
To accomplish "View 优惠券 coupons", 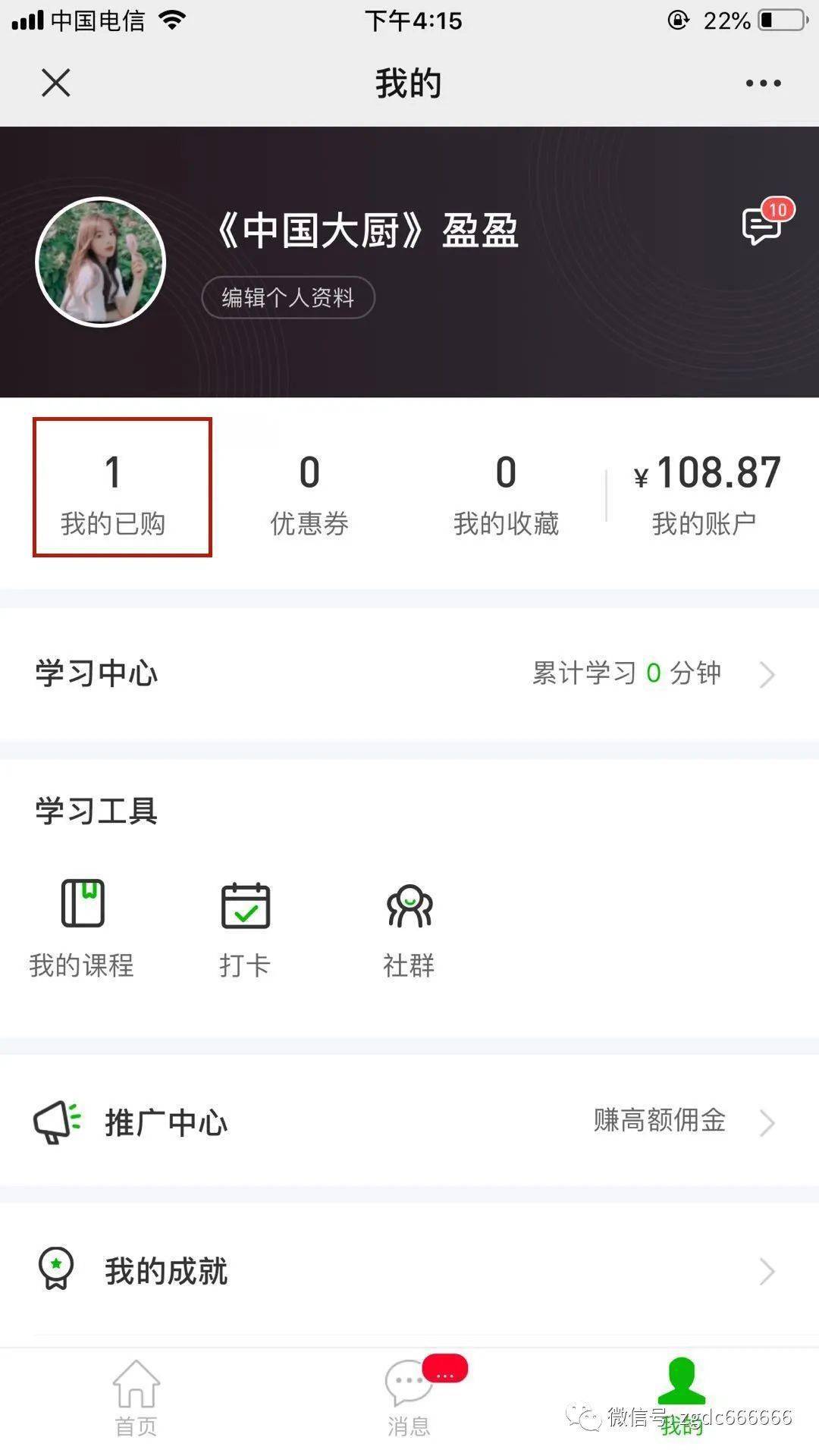I will [x=309, y=493].
